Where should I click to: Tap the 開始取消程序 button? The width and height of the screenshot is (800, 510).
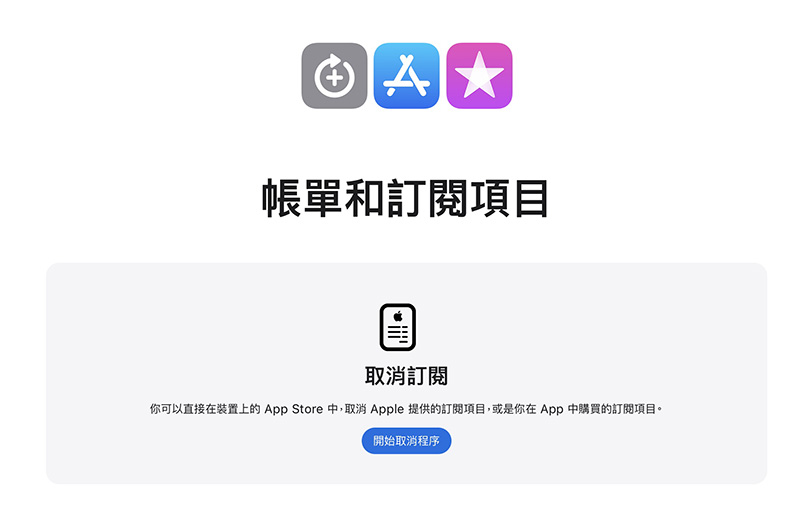(x=406, y=440)
